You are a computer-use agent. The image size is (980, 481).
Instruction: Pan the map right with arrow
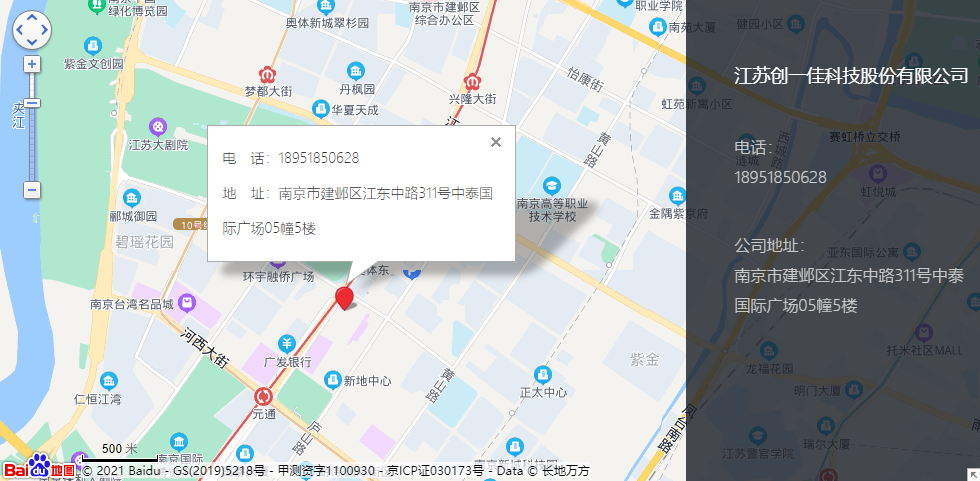tap(44, 30)
